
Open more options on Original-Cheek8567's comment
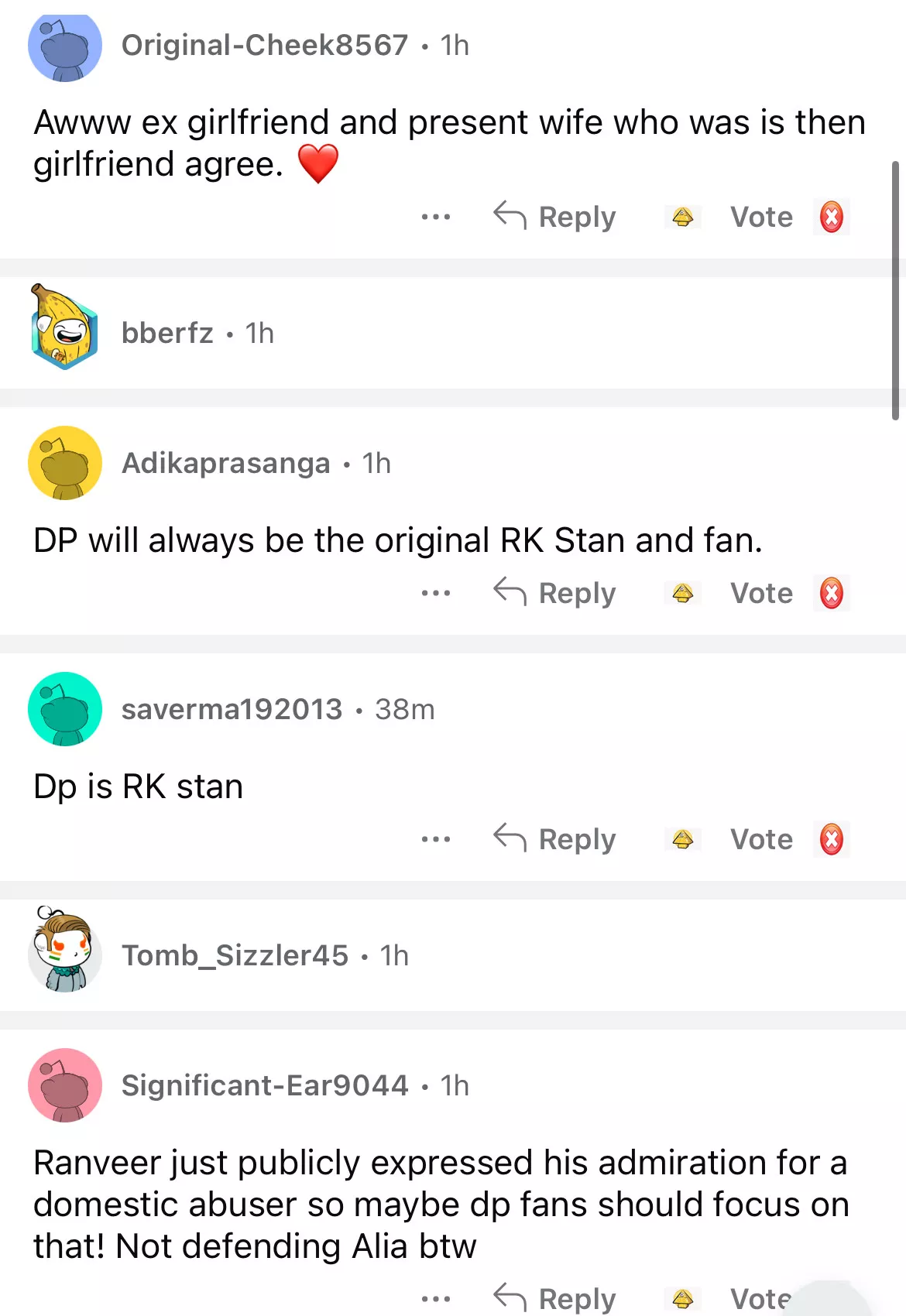(x=436, y=218)
